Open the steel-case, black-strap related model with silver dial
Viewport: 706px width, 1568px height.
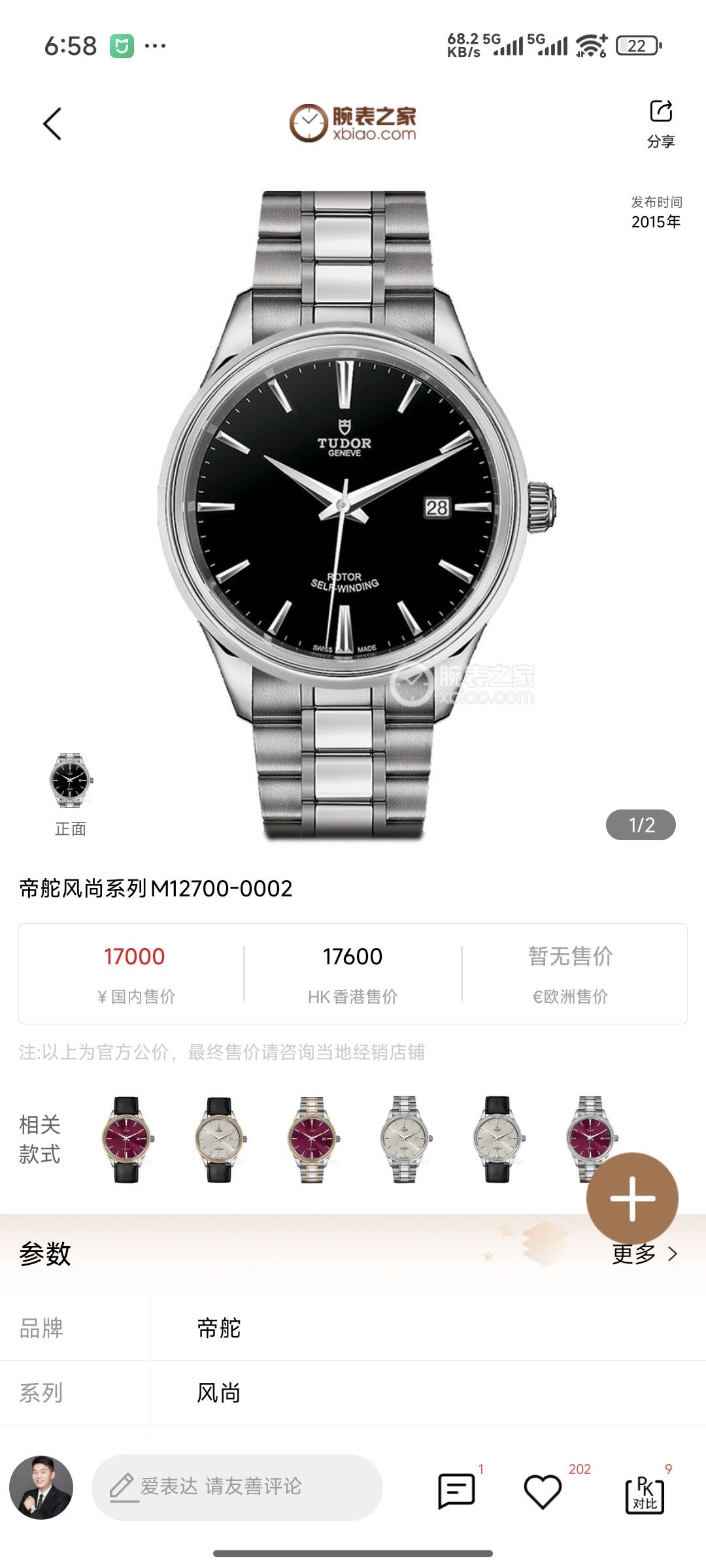click(497, 1140)
